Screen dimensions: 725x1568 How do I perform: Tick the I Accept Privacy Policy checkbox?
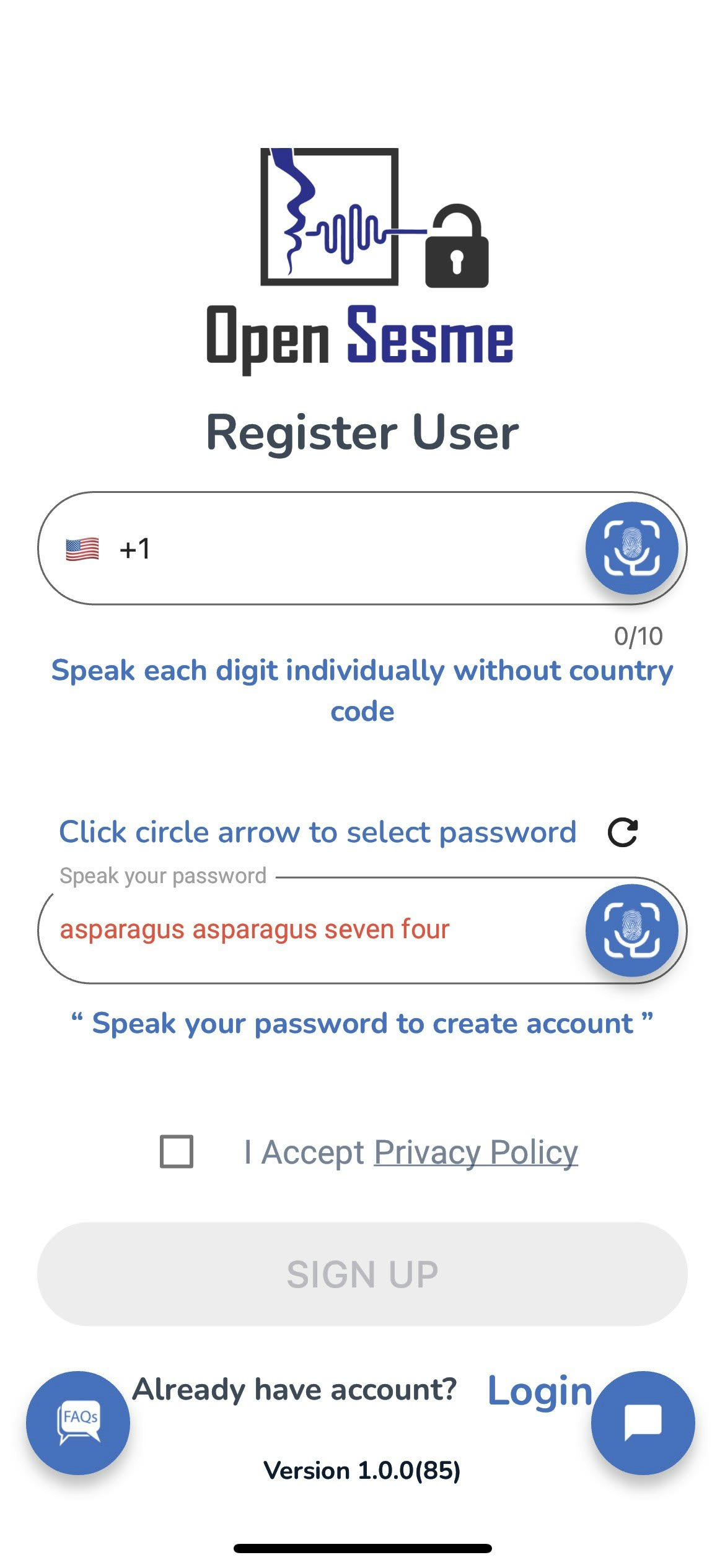pyautogui.click(x=177, y=1151)
